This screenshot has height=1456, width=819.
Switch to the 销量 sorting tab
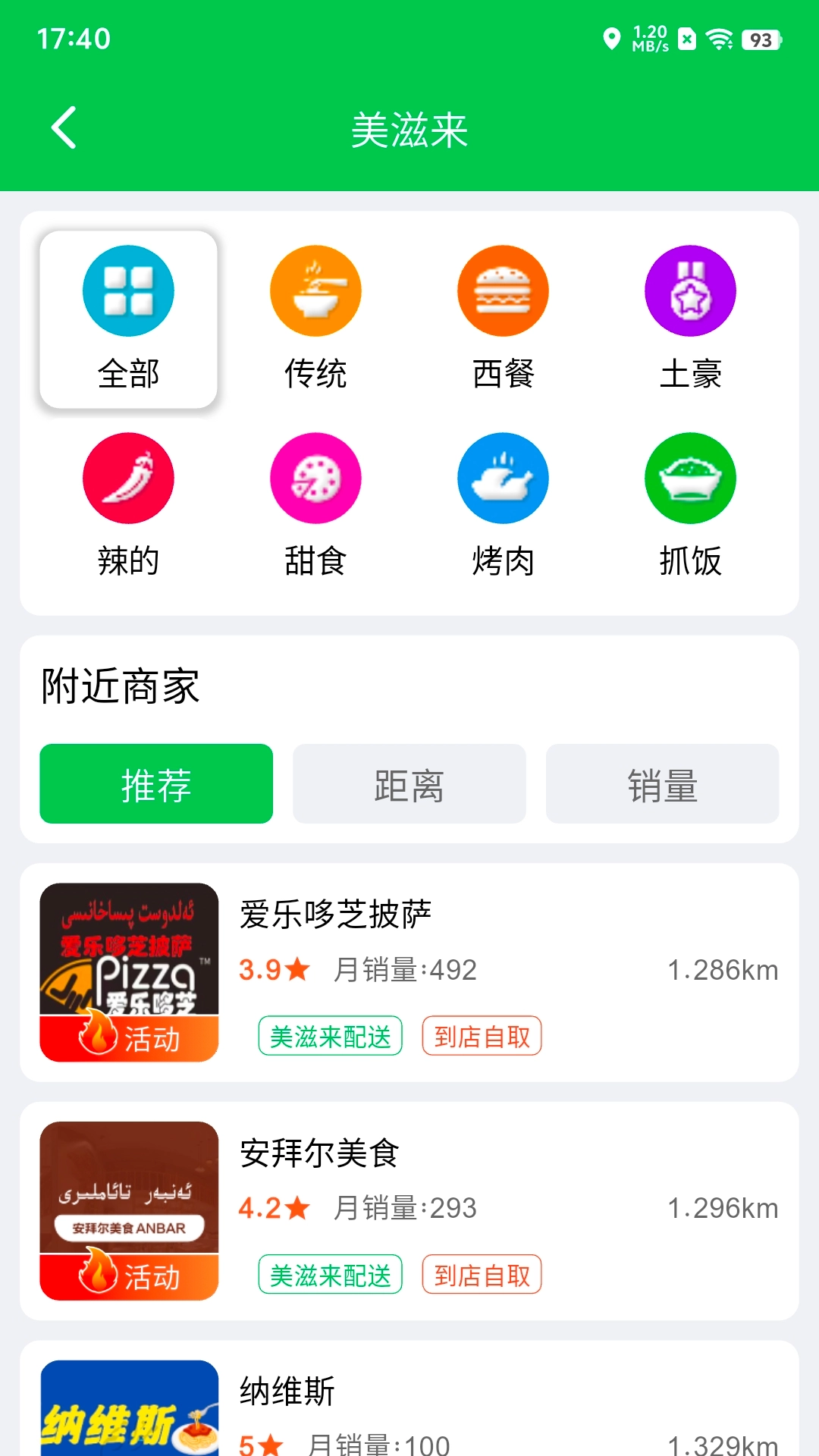tap(662, 783)
